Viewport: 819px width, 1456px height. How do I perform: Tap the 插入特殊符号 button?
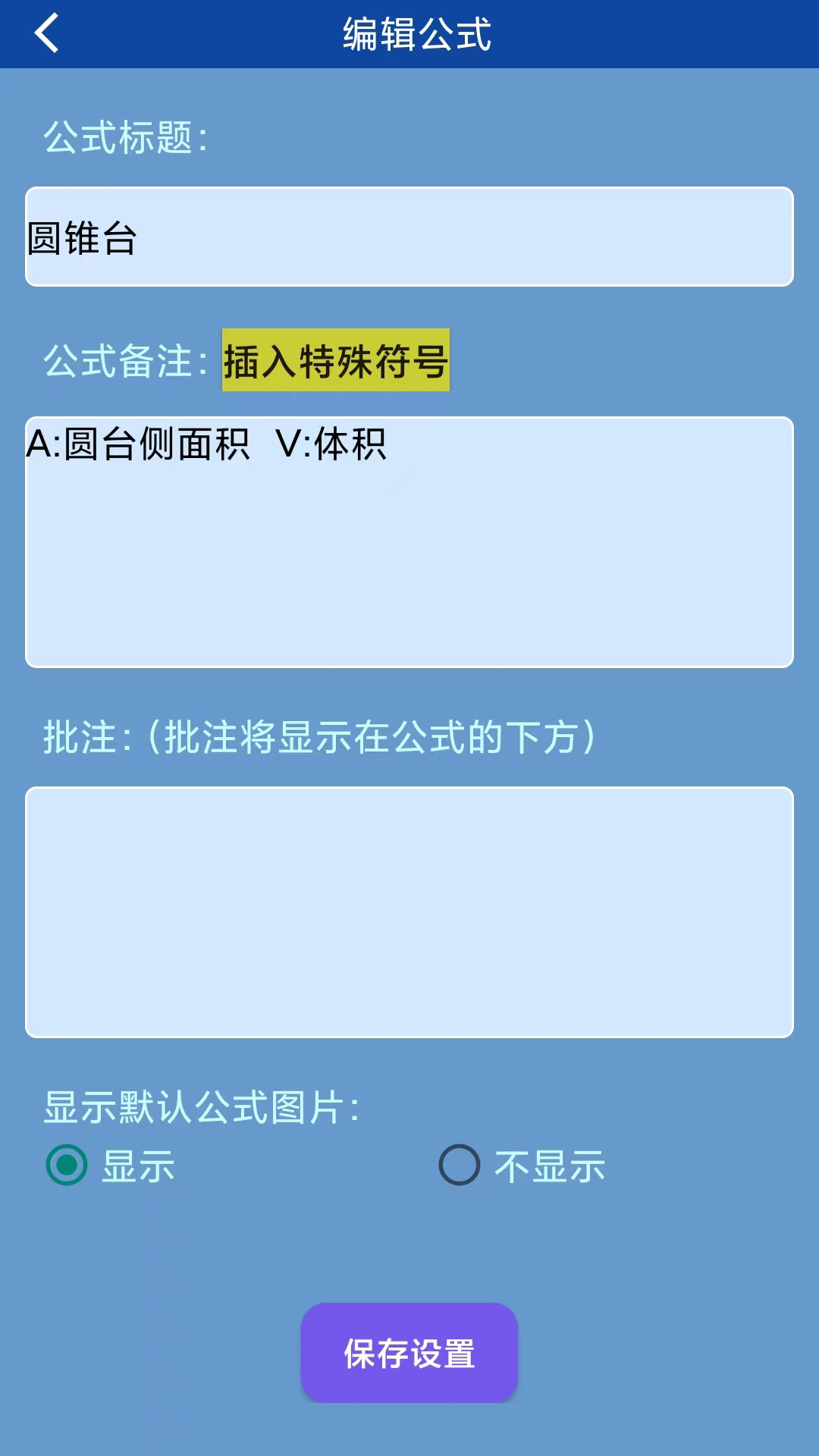pos(336,360)
